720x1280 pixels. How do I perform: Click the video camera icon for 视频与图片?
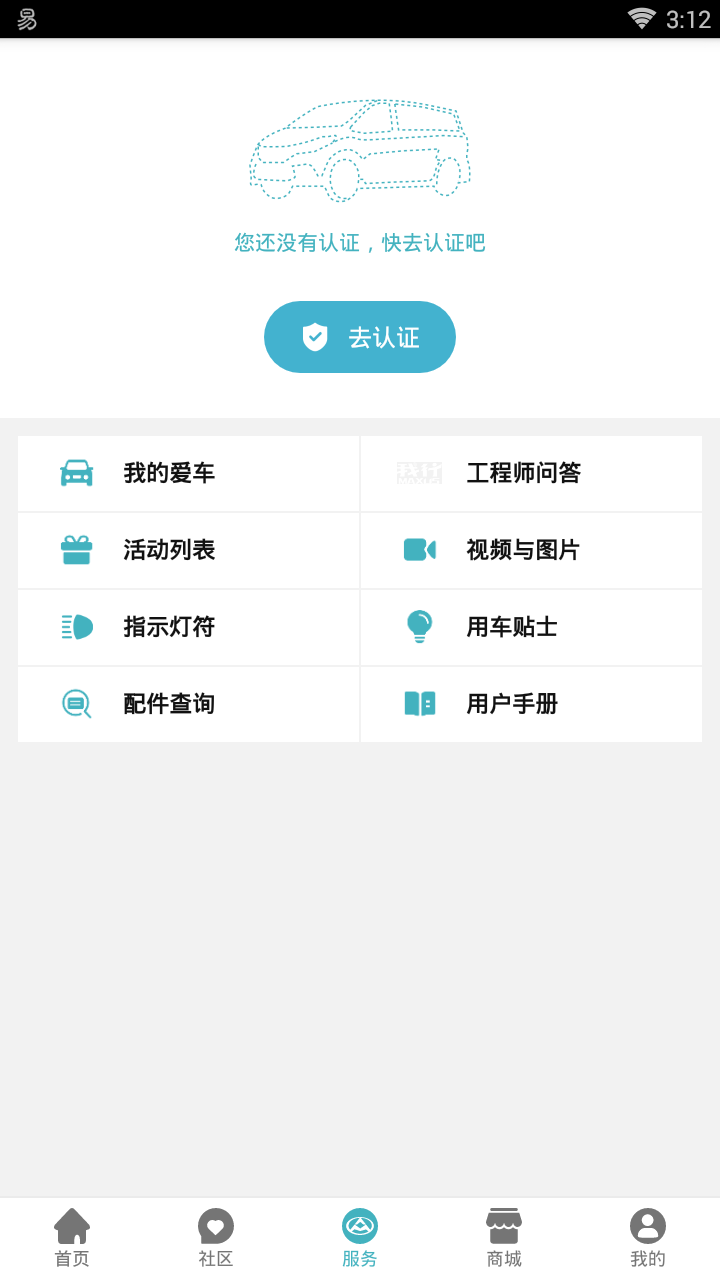point(419,549)
